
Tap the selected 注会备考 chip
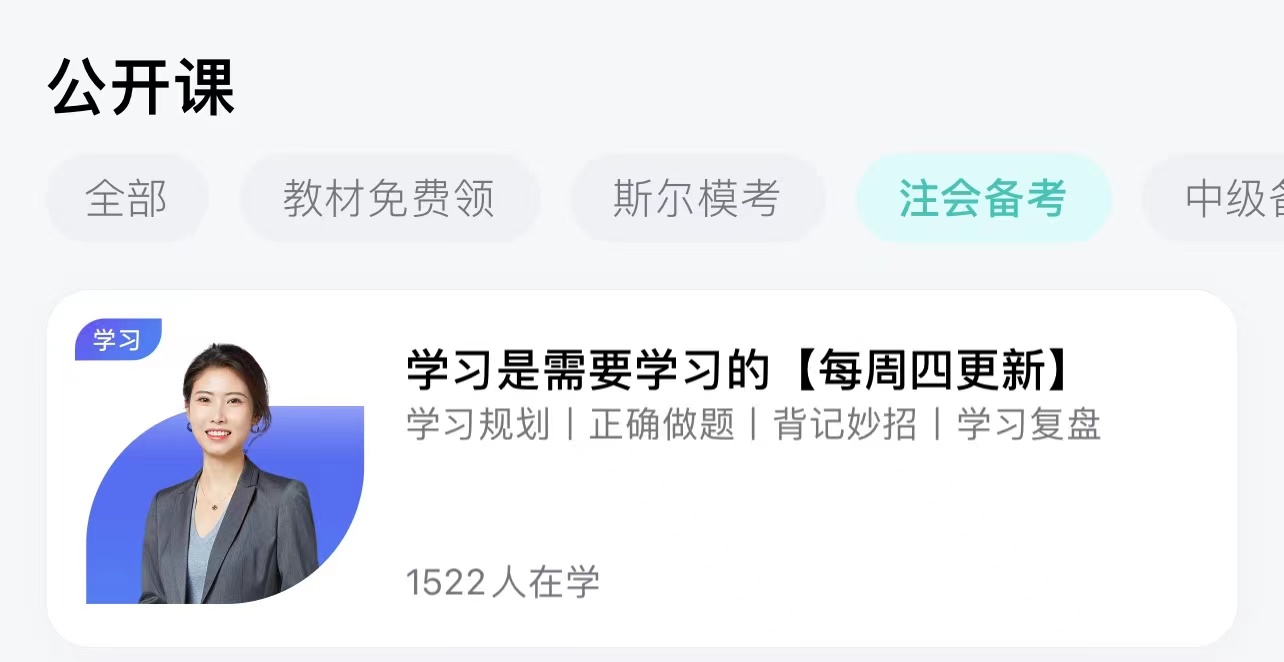(x=983, y=199)
